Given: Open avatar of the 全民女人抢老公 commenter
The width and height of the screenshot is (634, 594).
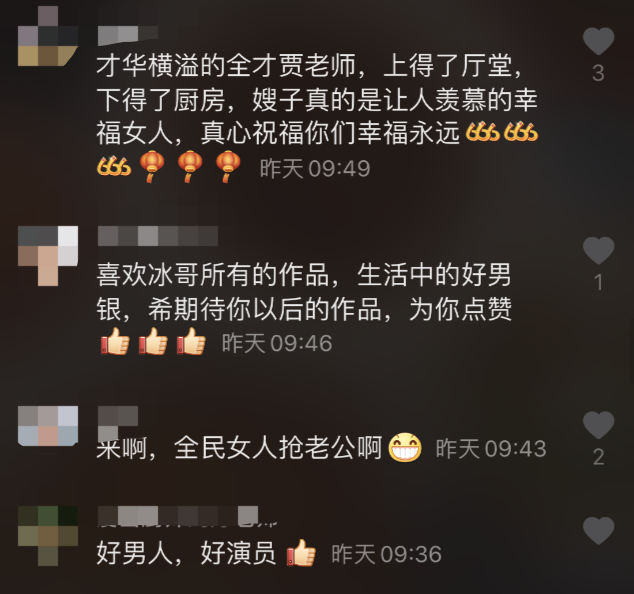Looking at the screenshot, I should click(48, 426).
